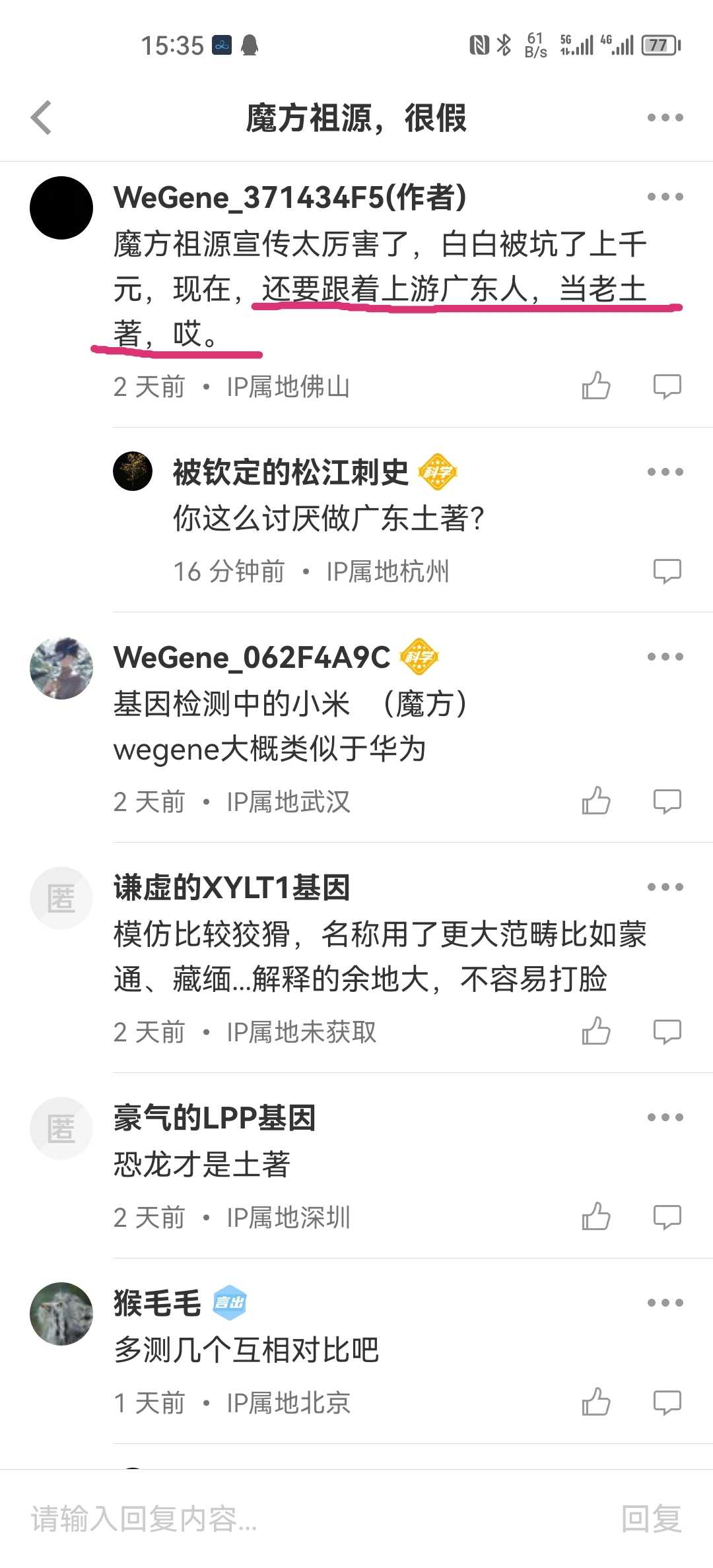Image resolution: width=713 pixels, height=1568 pixels.
Task: Tap the 回复 send button
Action: (x=651, y=1519)
